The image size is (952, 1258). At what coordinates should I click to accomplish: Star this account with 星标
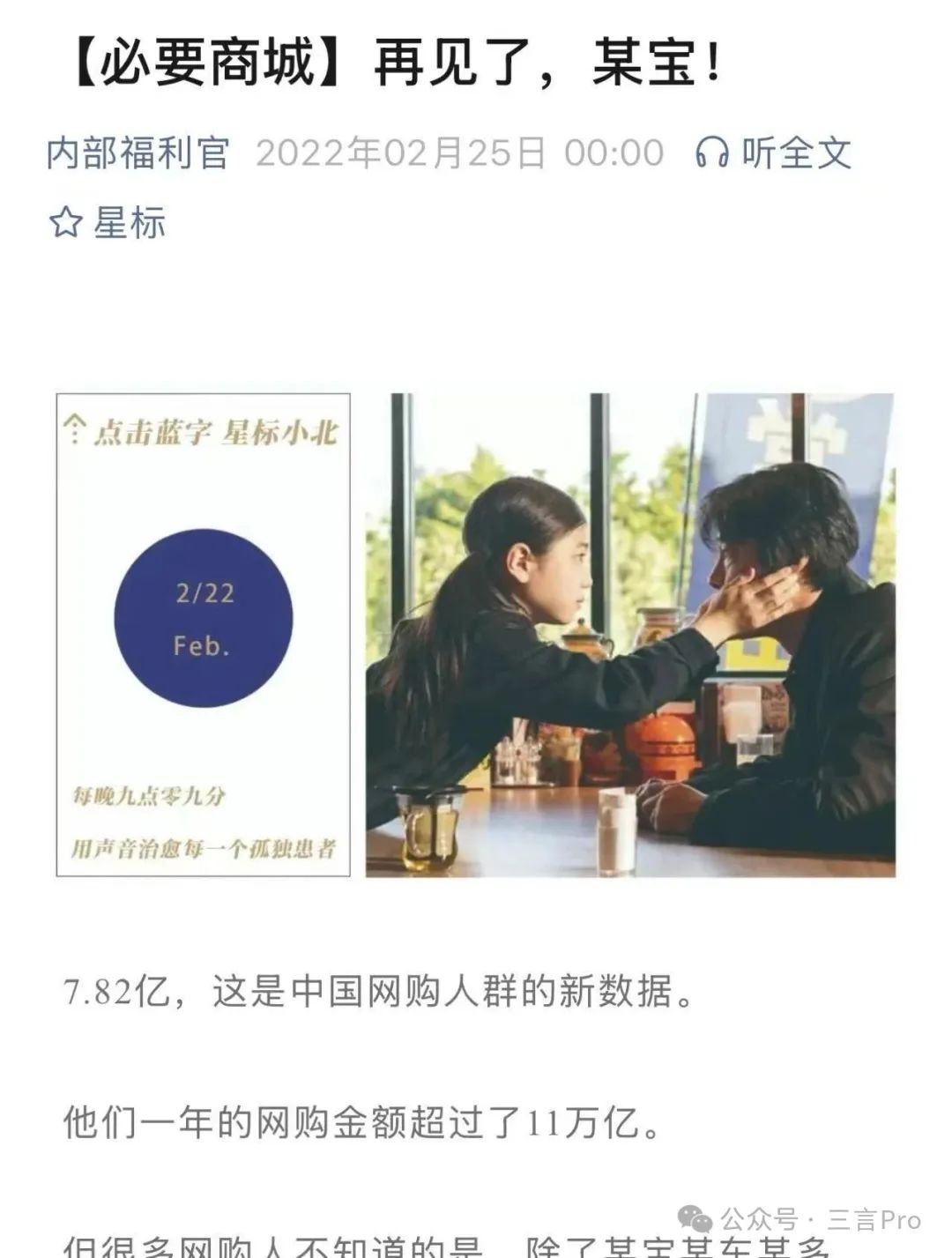[108, 222]
